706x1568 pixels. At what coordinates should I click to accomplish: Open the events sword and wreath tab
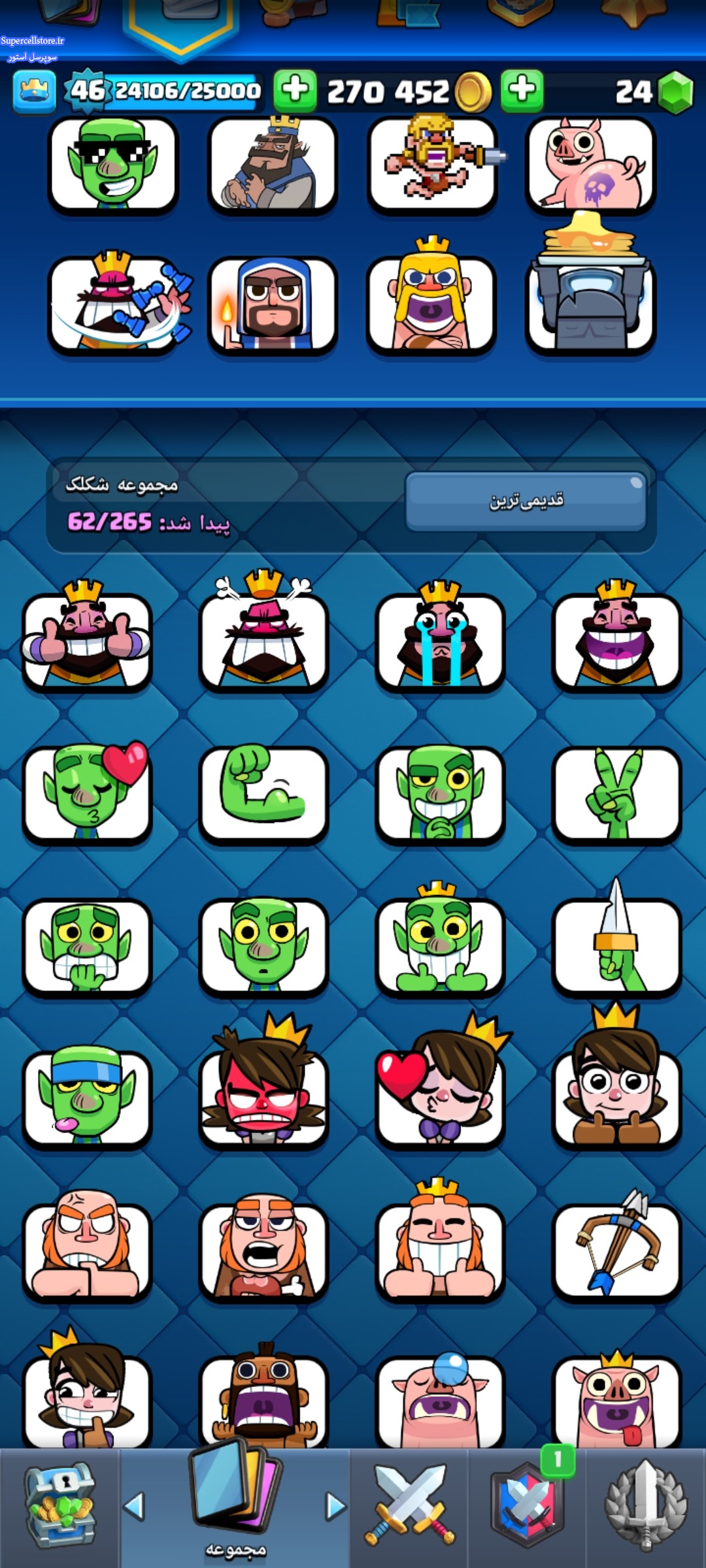point(646,1506)
